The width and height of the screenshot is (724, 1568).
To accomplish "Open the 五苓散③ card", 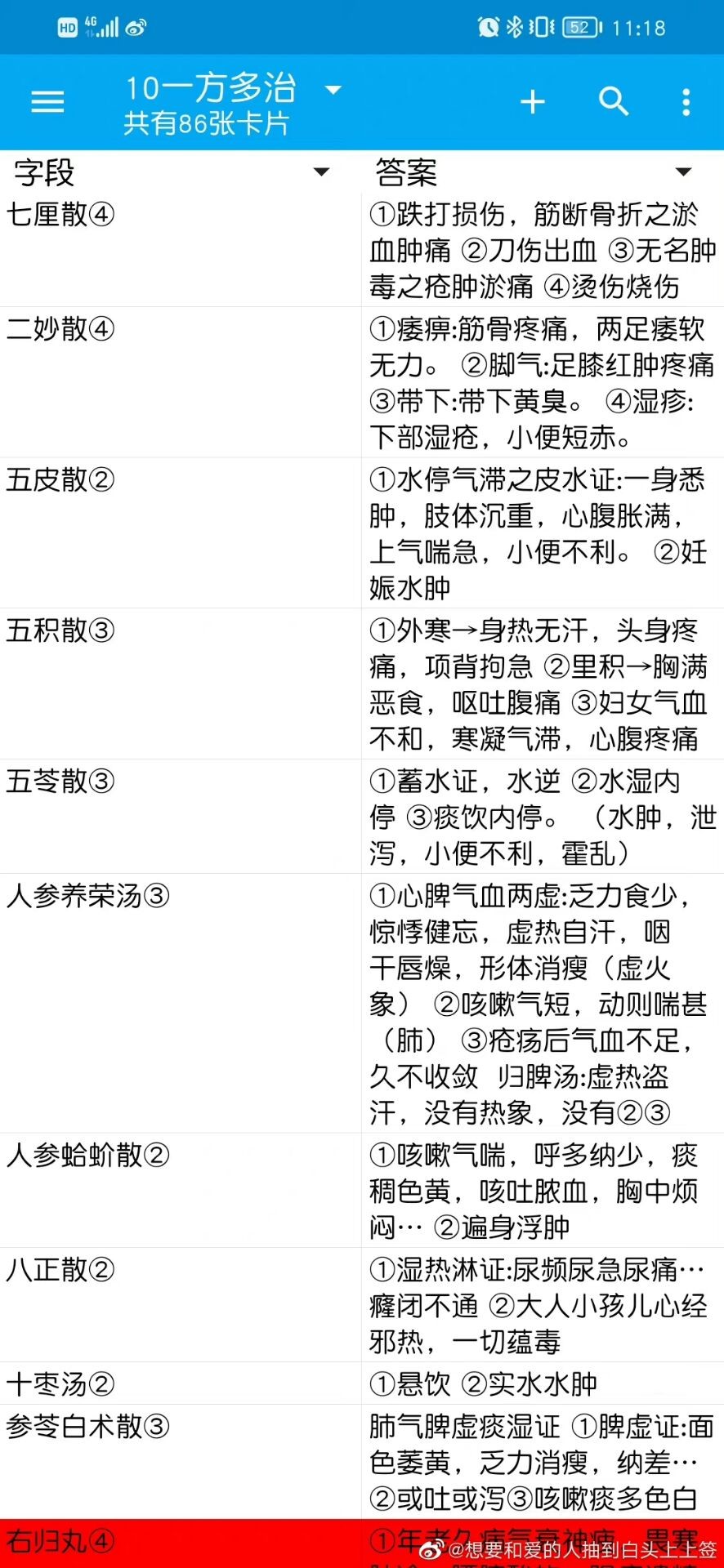I will coord(362,817).
